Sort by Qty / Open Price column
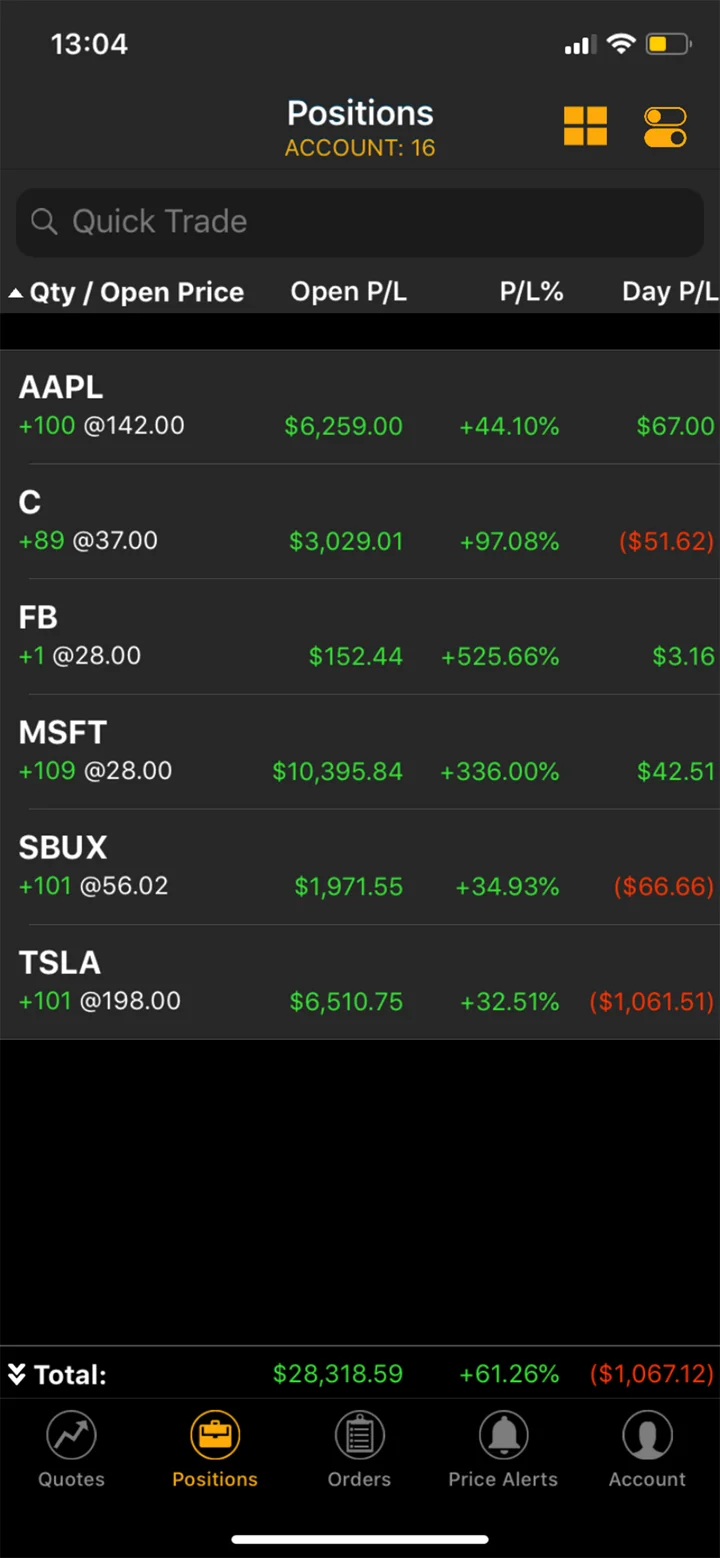The image size is (720, 1558). point(127,292)
